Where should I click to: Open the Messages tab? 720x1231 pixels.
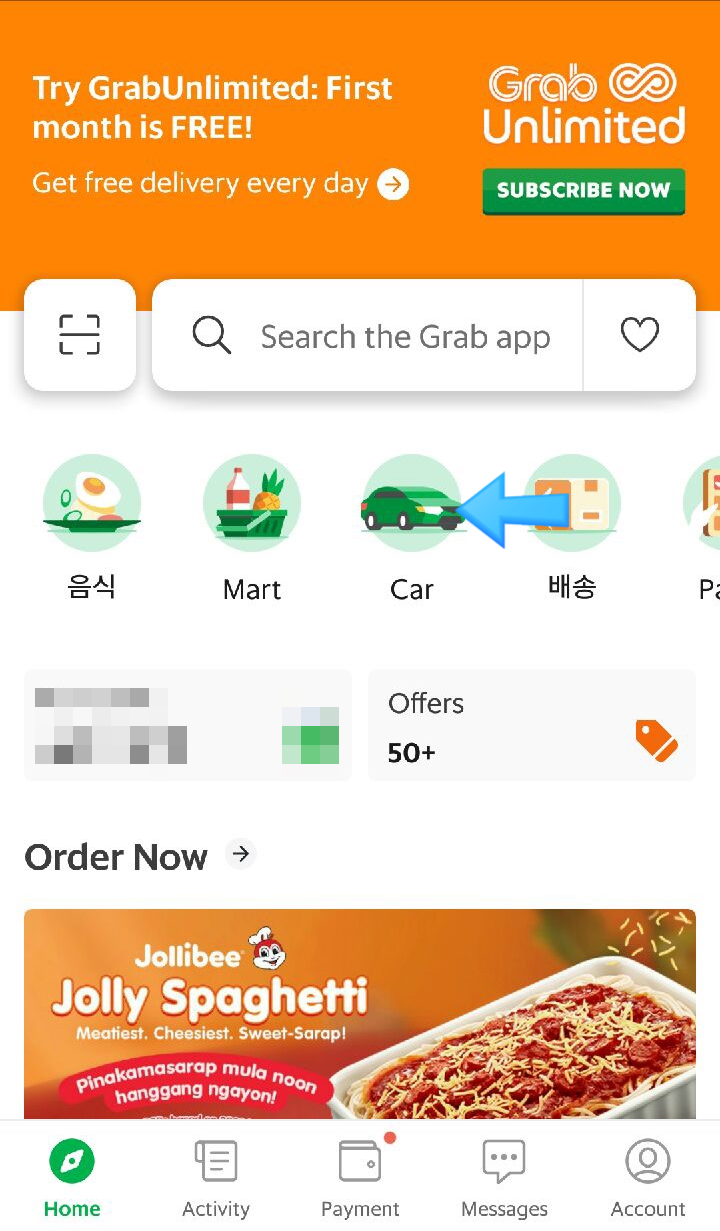504,1180
